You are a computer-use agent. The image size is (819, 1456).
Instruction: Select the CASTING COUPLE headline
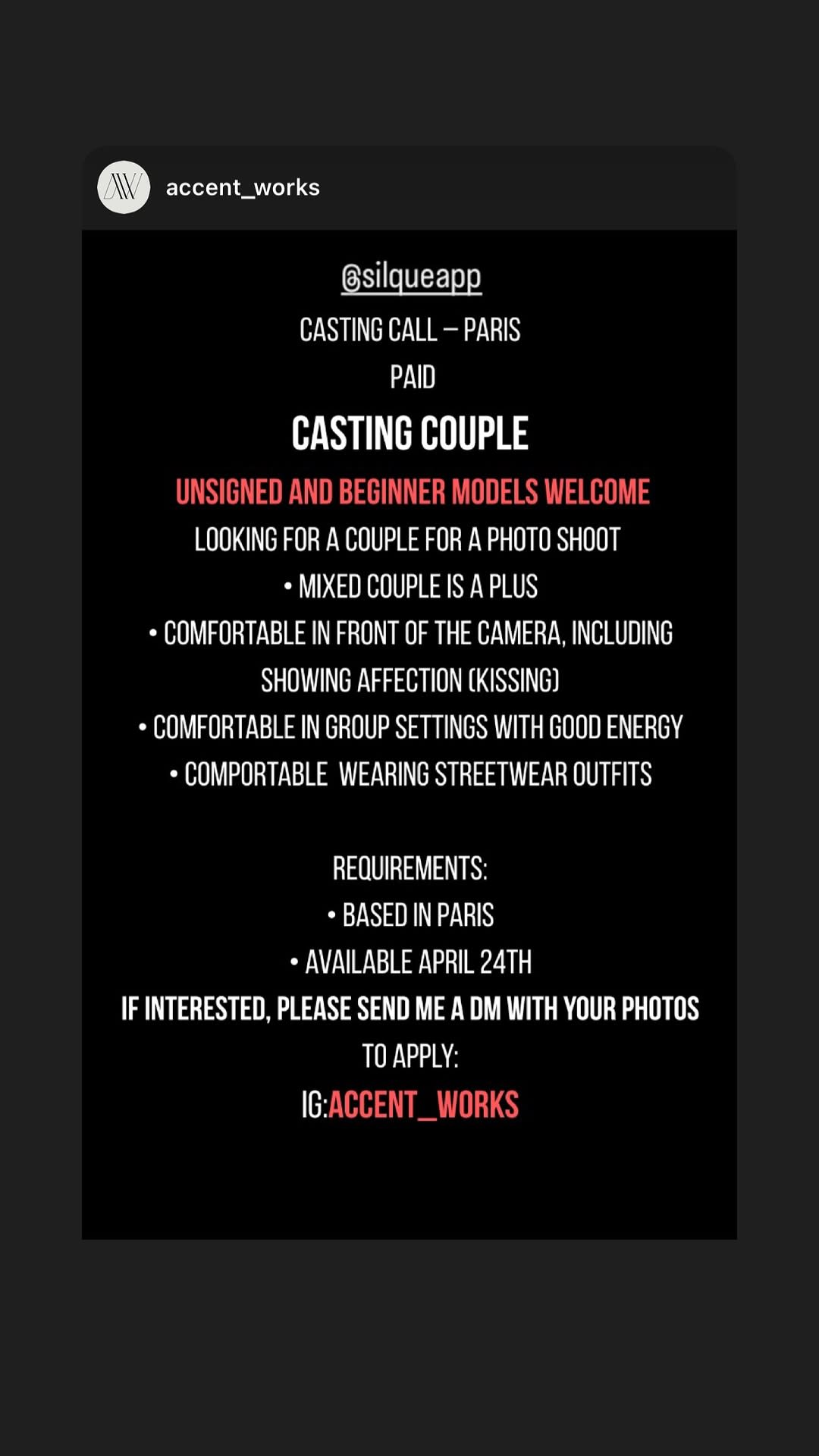[409, 432]
